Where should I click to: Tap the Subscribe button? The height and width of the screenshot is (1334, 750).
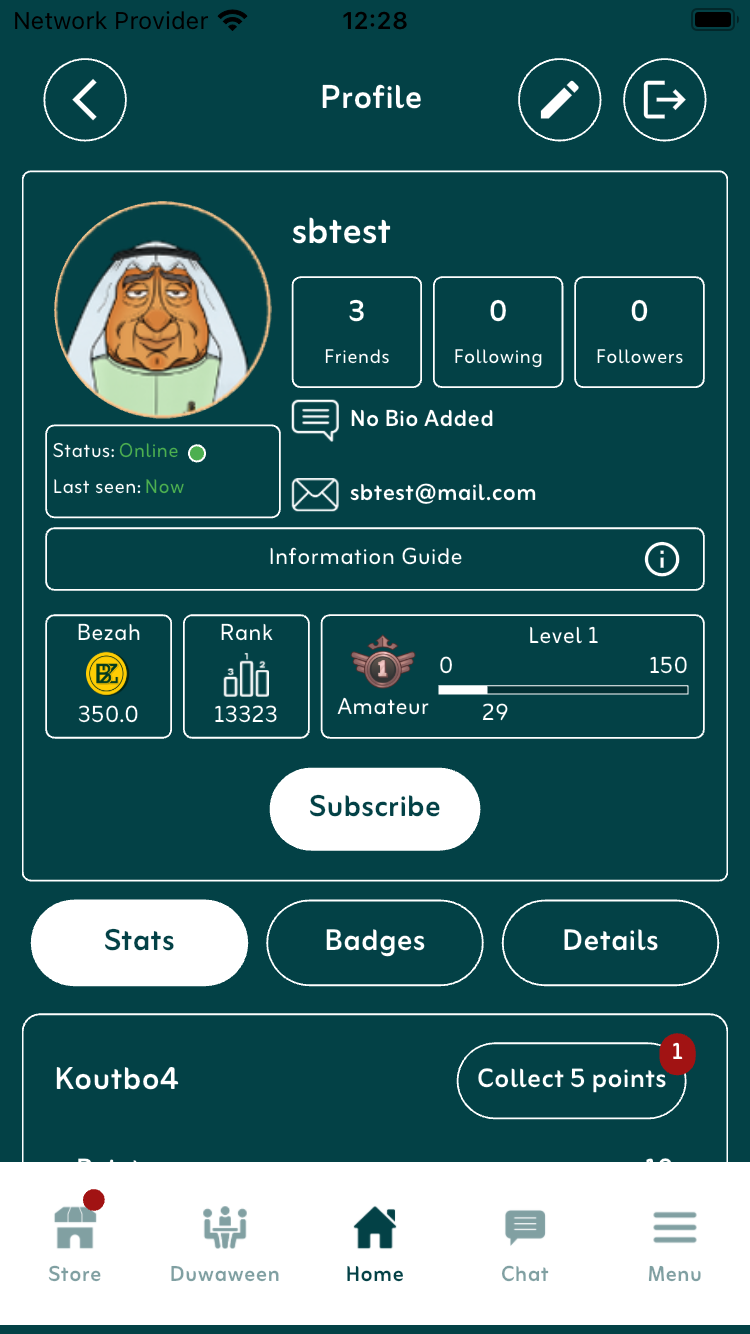[375, 808]
